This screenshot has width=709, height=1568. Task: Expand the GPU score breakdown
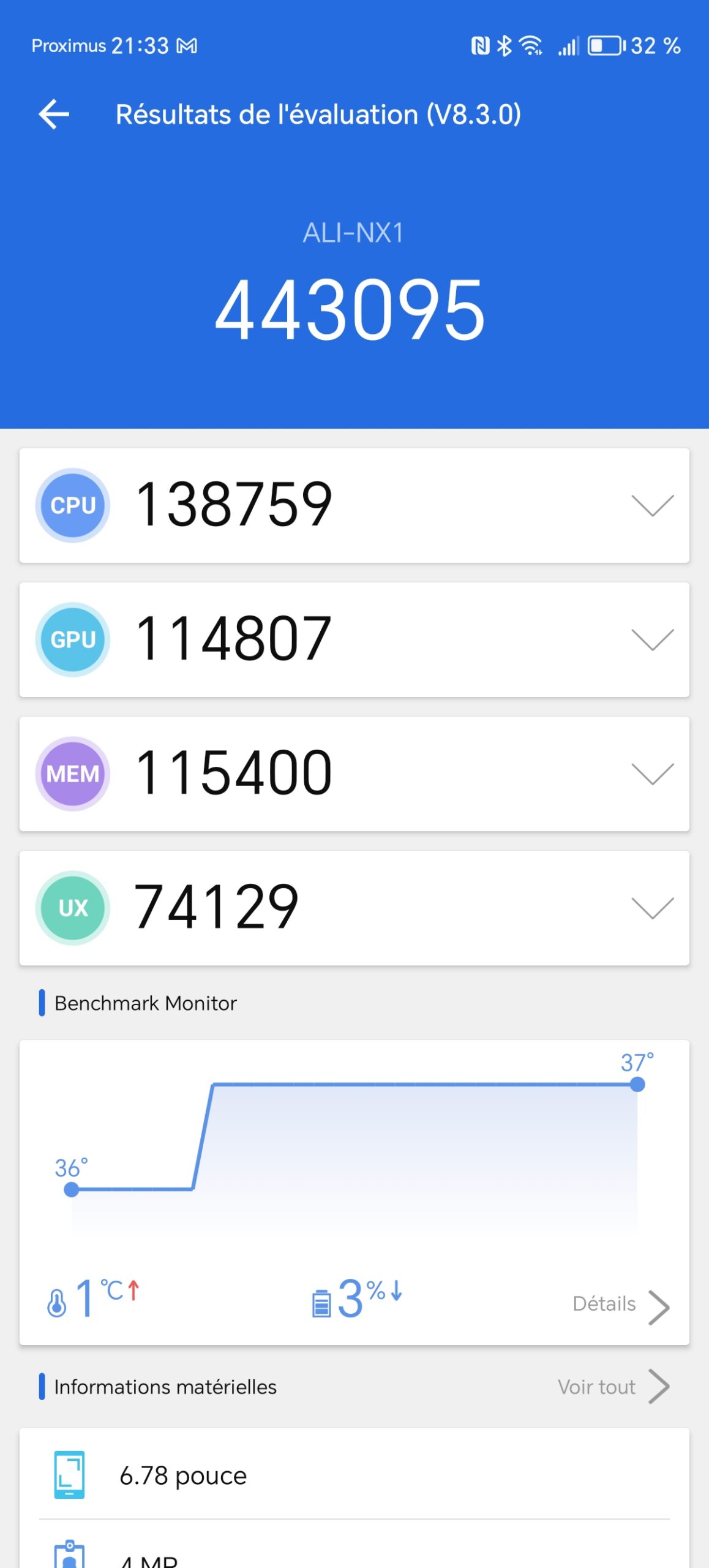click(652, 639)
